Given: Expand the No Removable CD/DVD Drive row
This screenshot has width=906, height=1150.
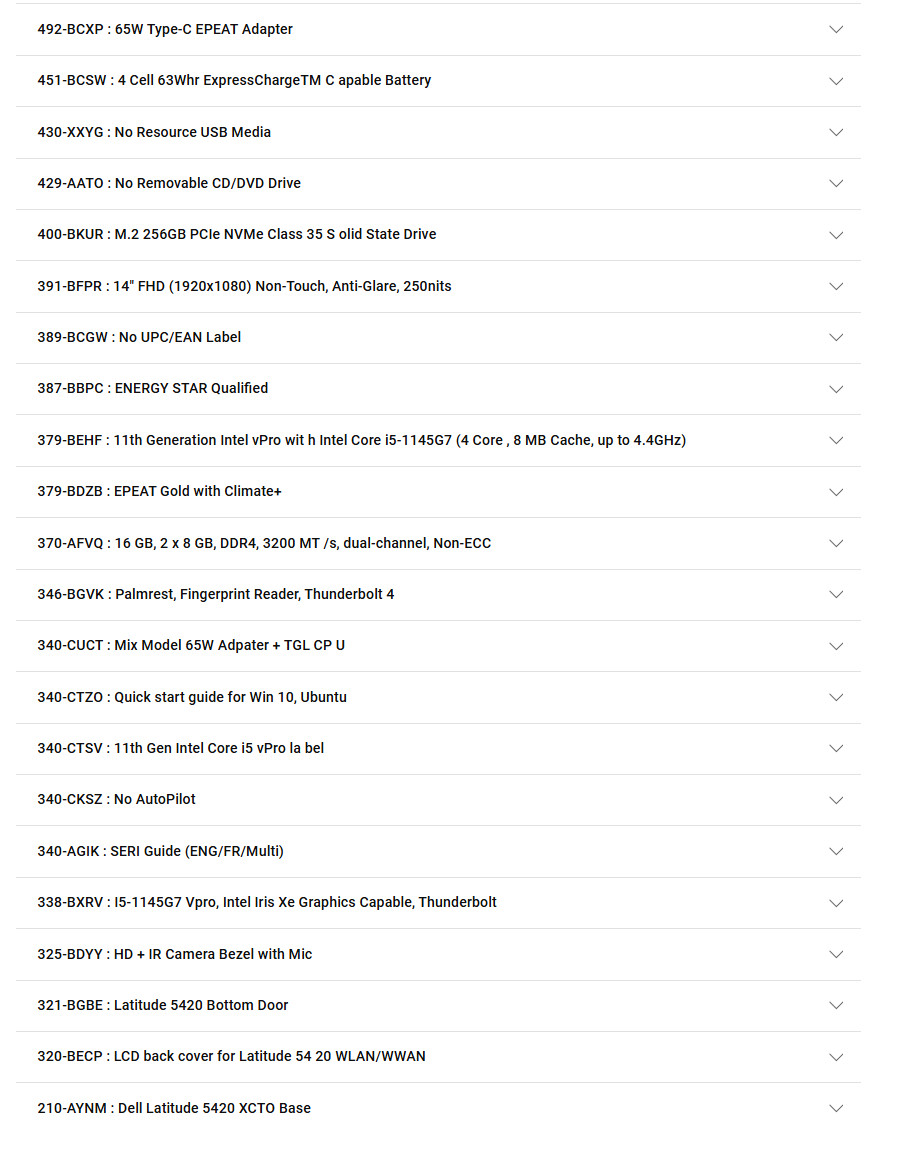Looking at the screenshot, I should point(836,183).
